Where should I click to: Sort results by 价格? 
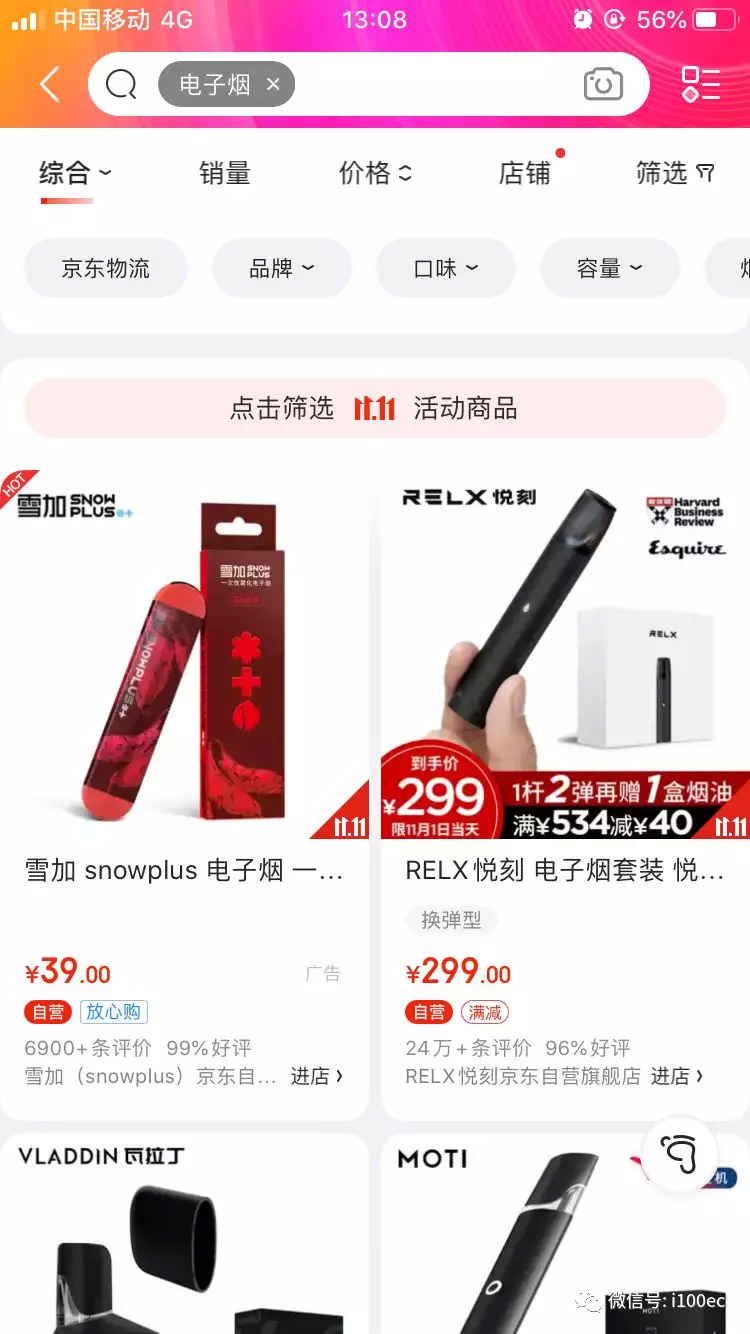(x=374, y=174)
